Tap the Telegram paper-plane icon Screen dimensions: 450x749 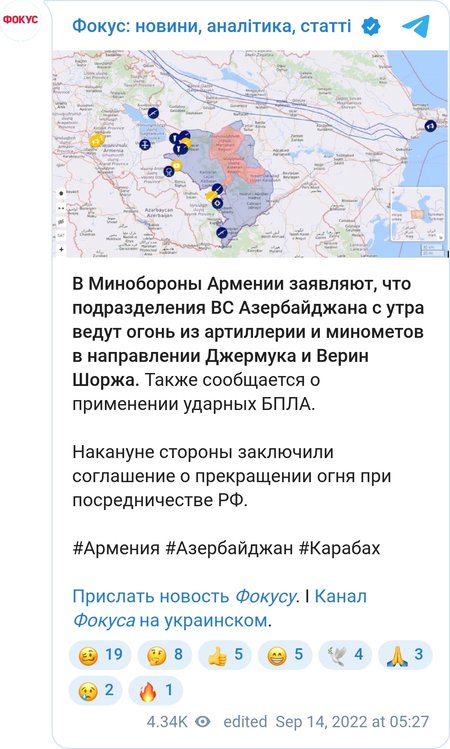pos(416,26)
